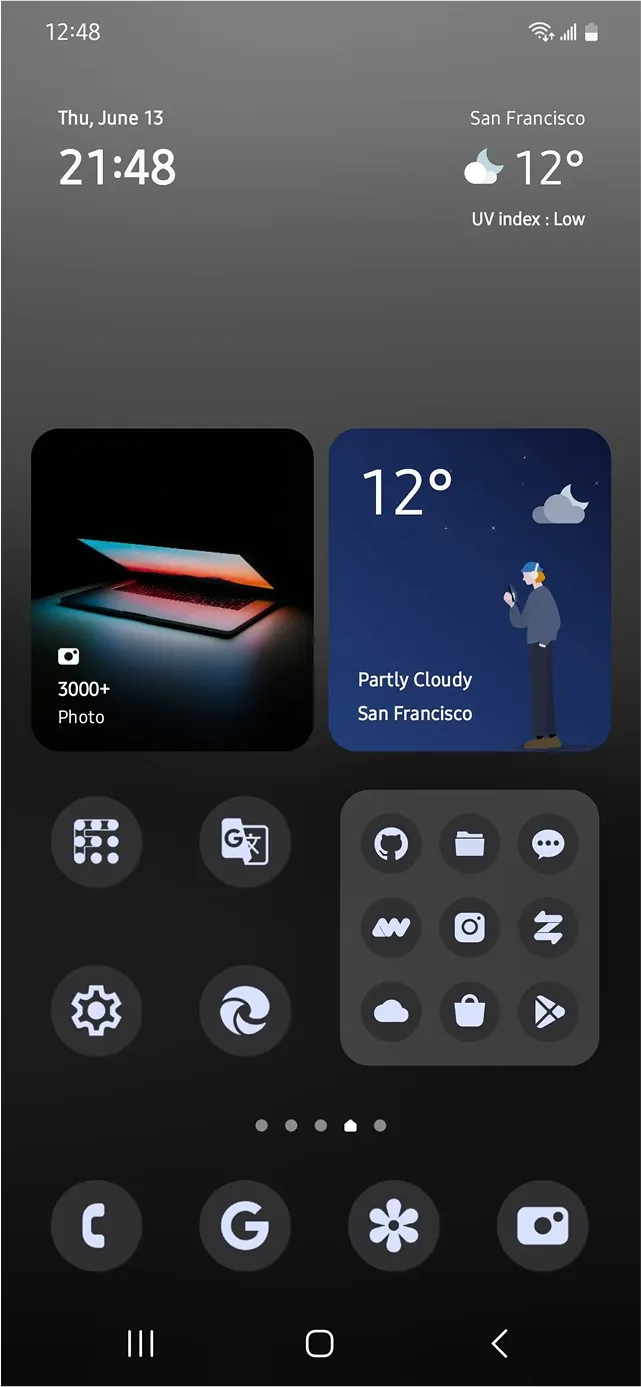Go back with the navigation arrow
The width and height of the screenshot is (641, 1387).
[x=499, y=1343]
